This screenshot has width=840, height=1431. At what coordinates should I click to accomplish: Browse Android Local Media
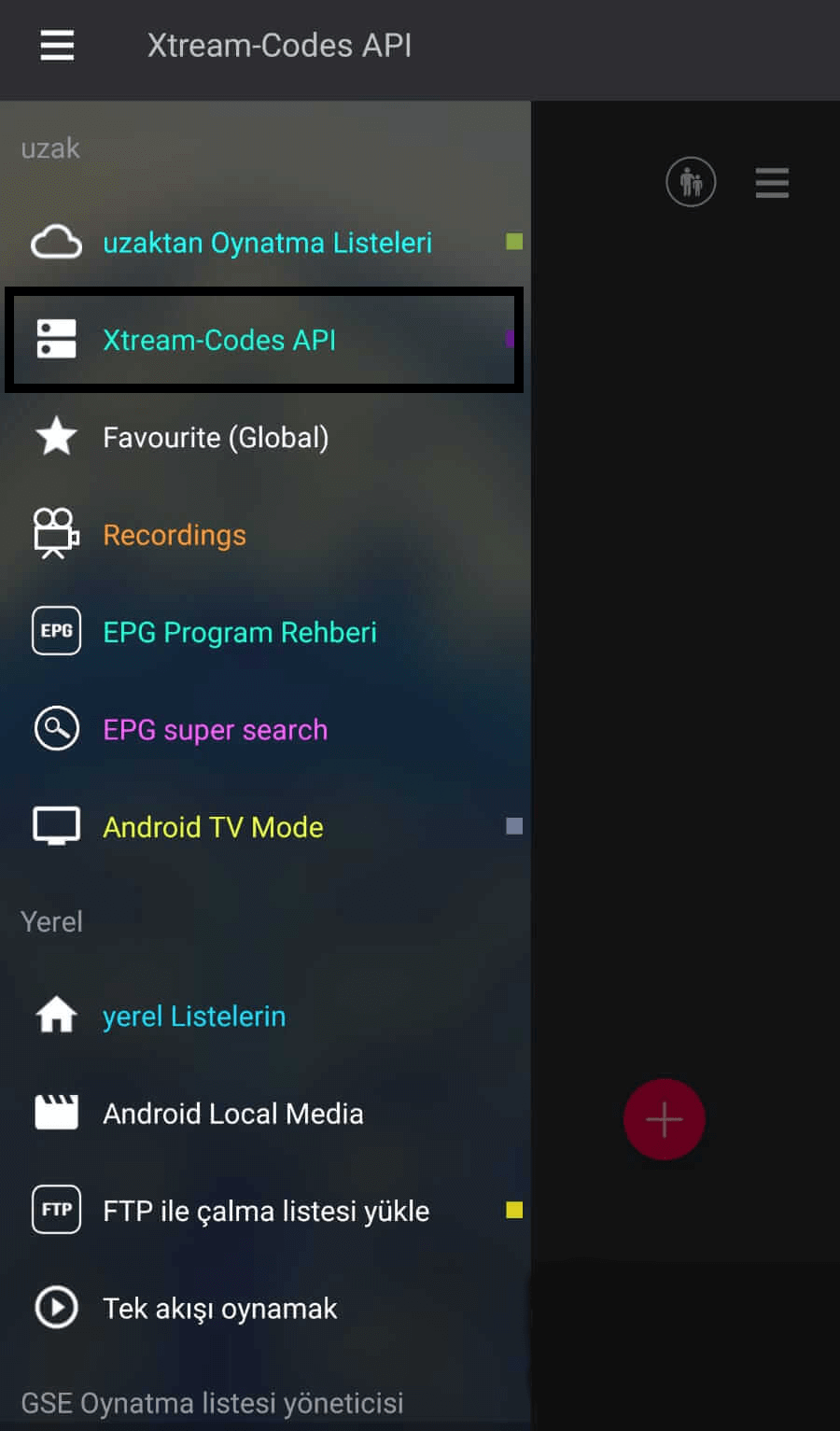[x=265, y=1113]
